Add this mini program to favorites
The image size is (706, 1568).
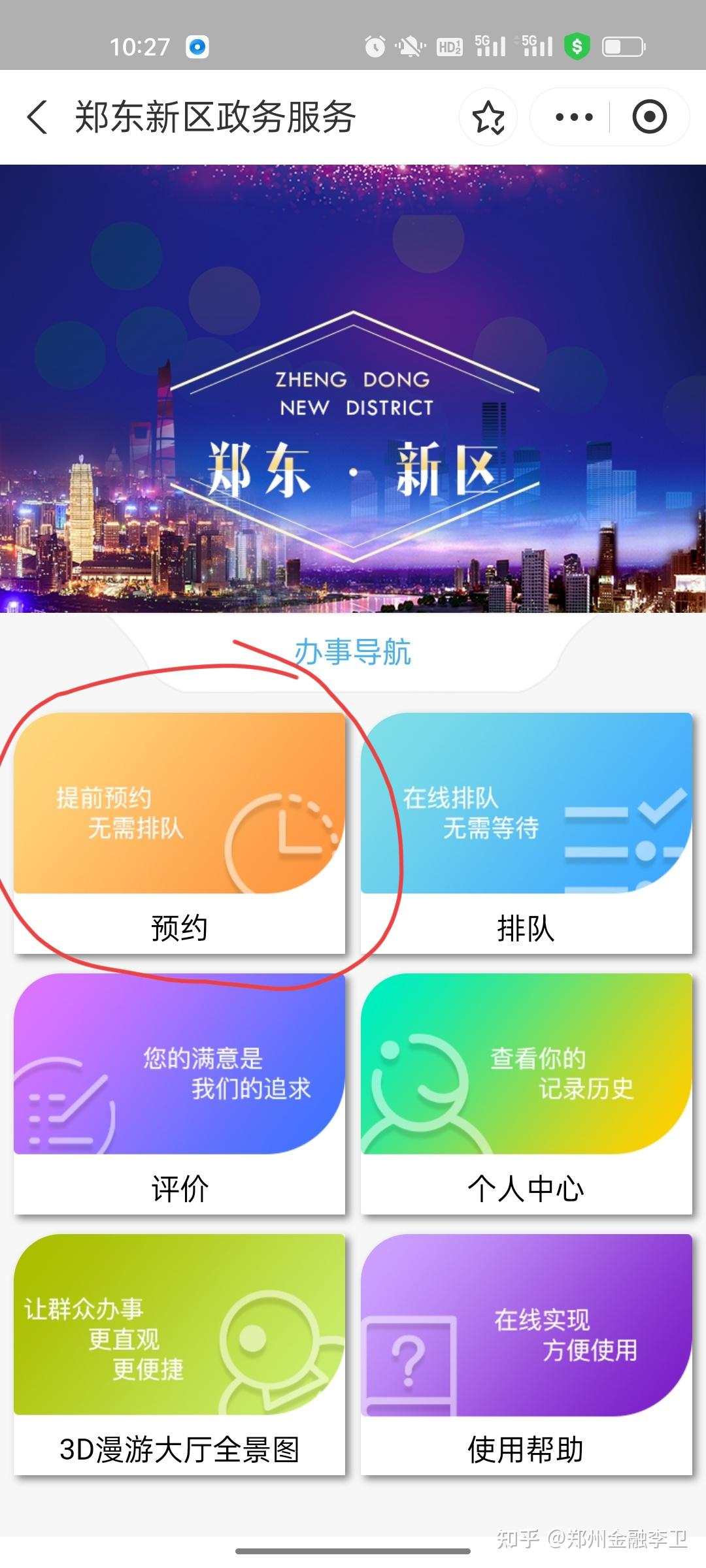click(488, 118)
